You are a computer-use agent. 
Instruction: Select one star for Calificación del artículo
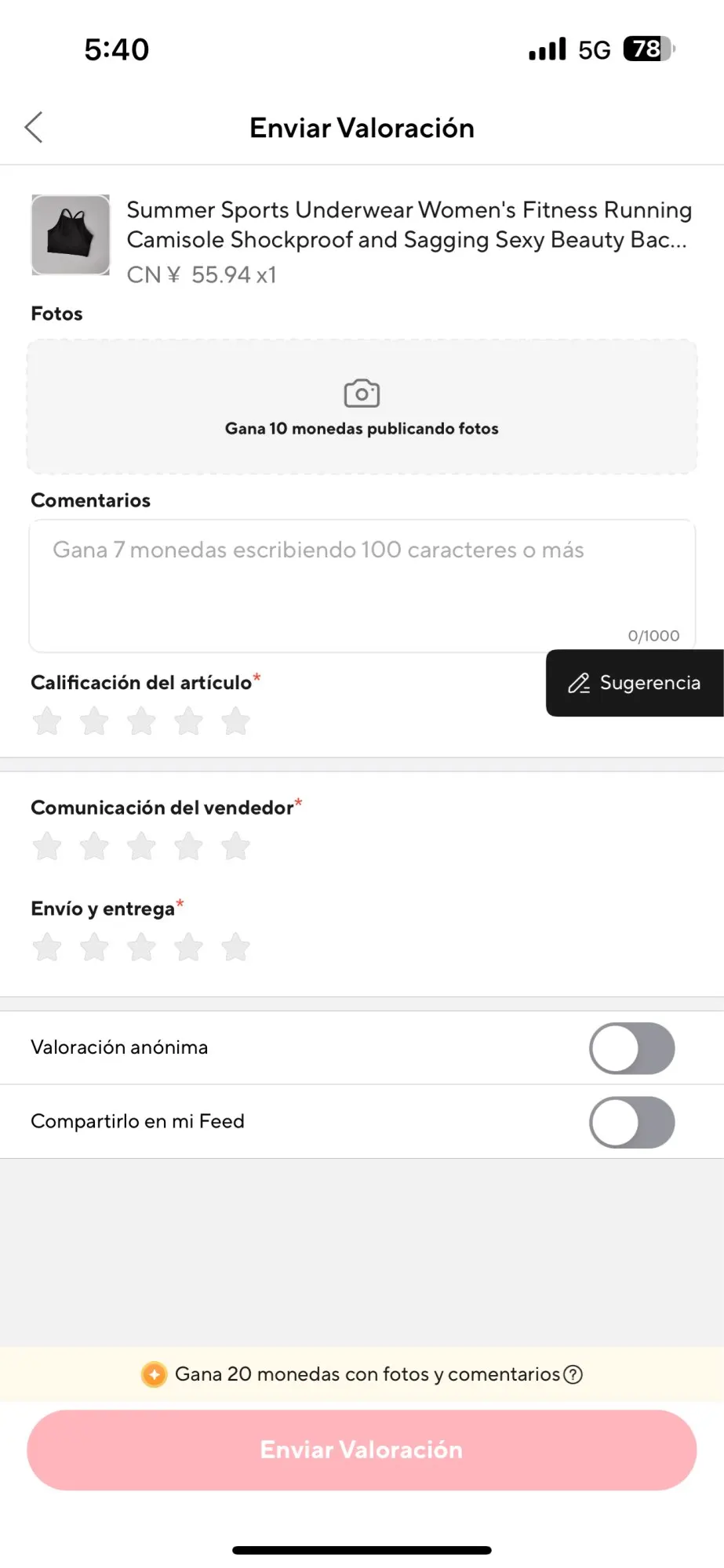(47, 720)
